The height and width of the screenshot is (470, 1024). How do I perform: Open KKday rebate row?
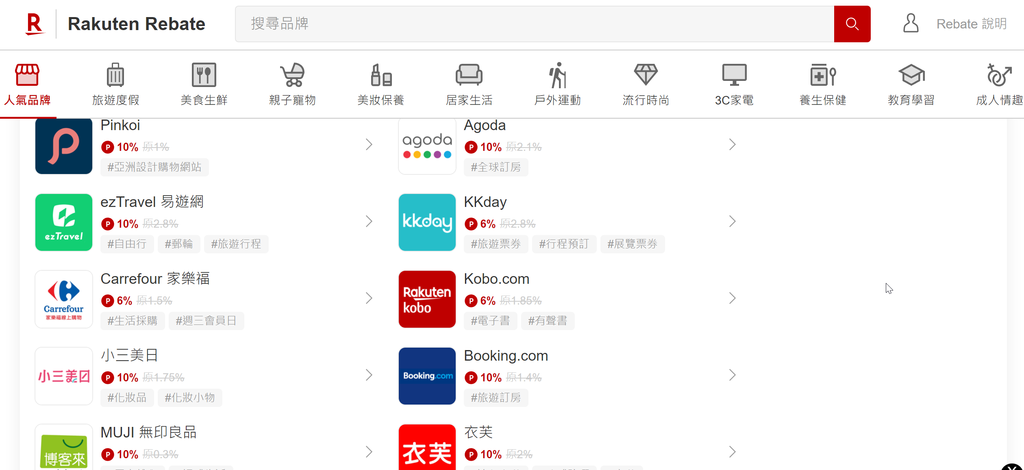tap(568, 221)
